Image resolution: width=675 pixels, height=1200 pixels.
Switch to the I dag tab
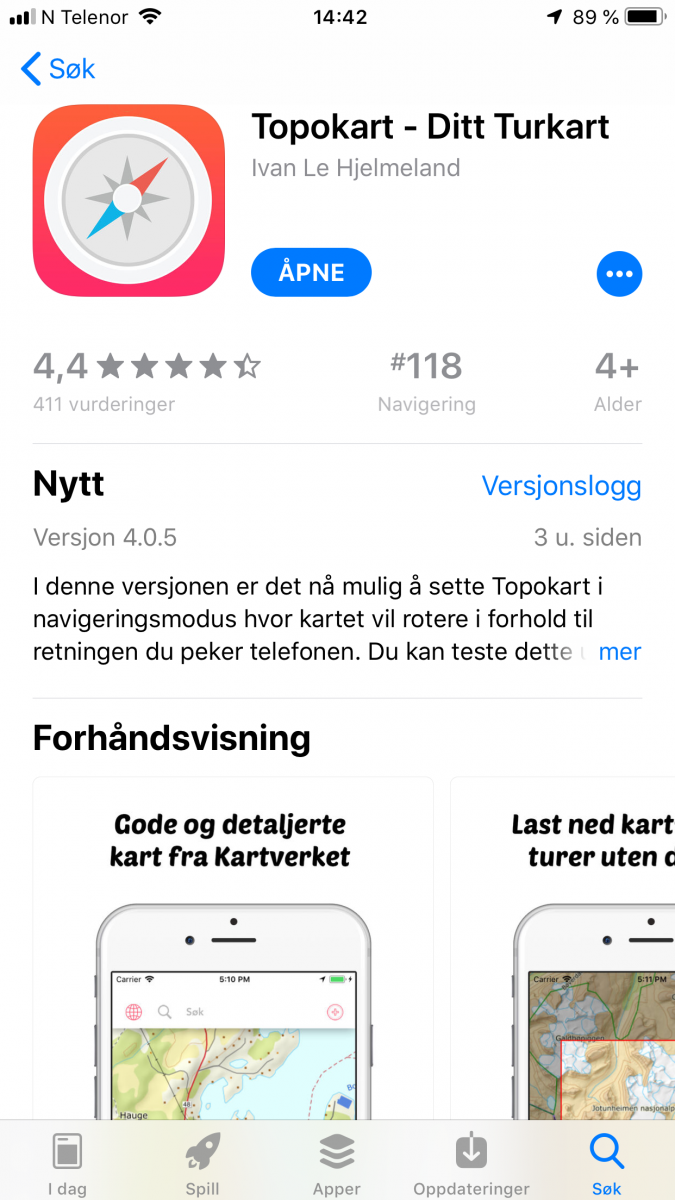tap(67, 1164)
